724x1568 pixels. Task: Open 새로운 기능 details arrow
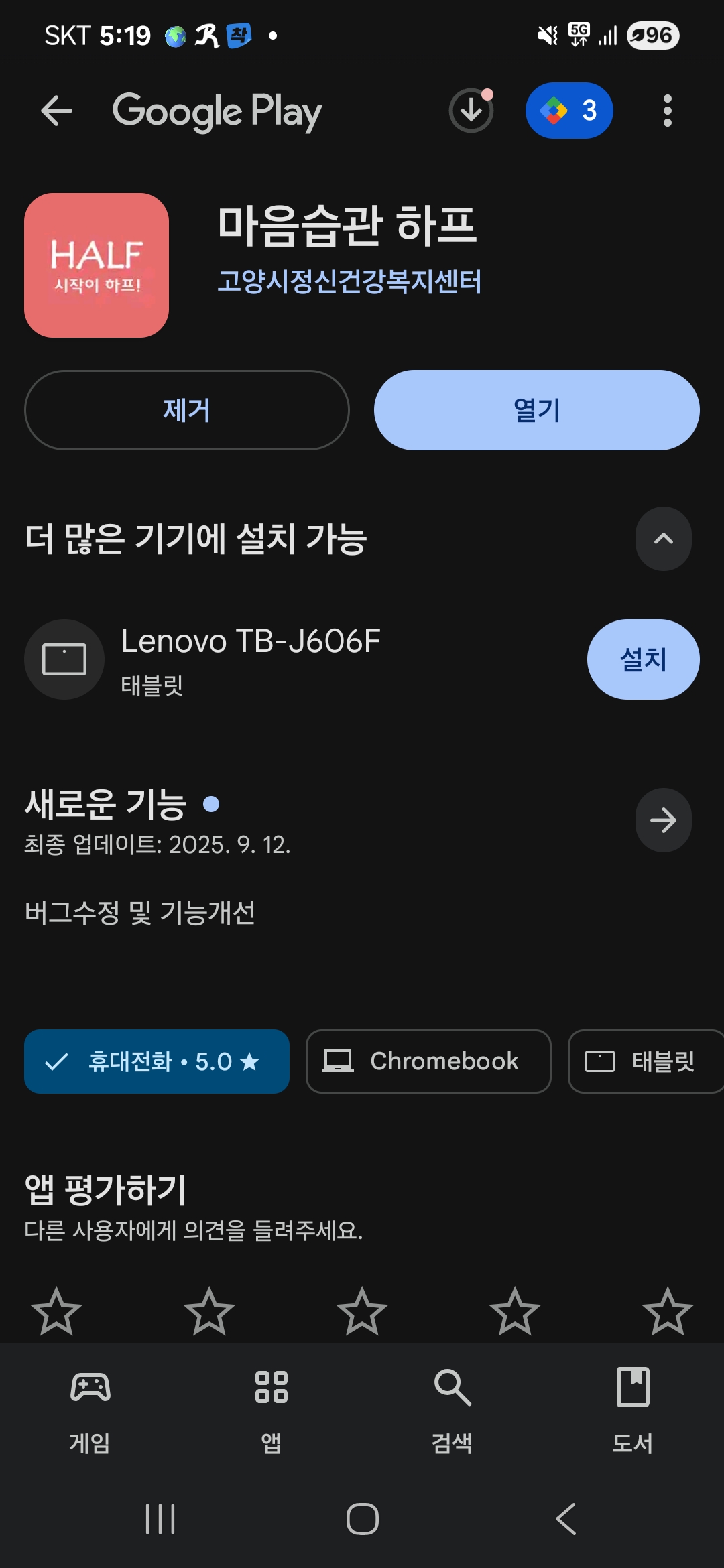pyautogui.click(x=663, y=820)
